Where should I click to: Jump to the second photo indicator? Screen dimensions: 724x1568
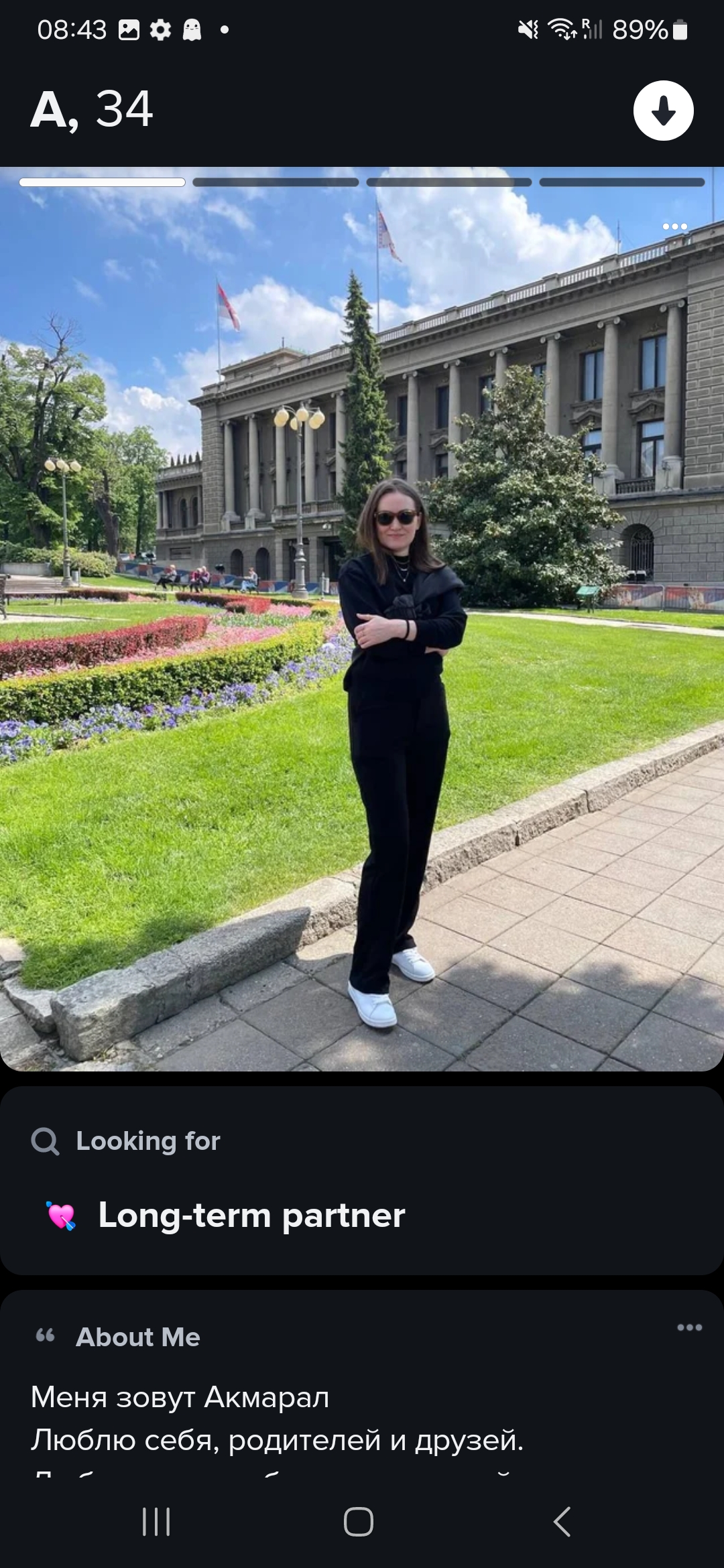(276, 182)
